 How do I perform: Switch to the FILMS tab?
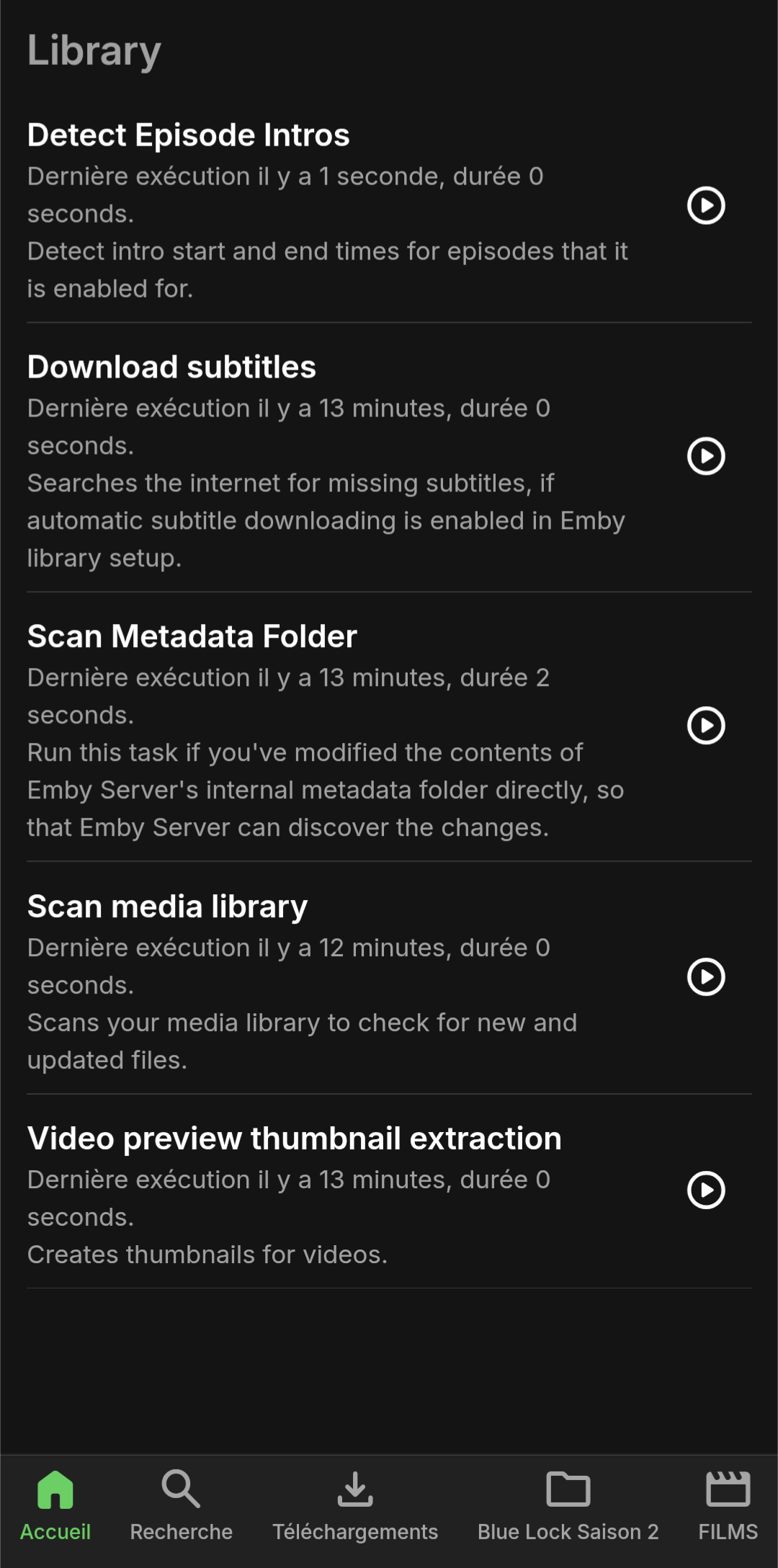tap(728, 1506)
